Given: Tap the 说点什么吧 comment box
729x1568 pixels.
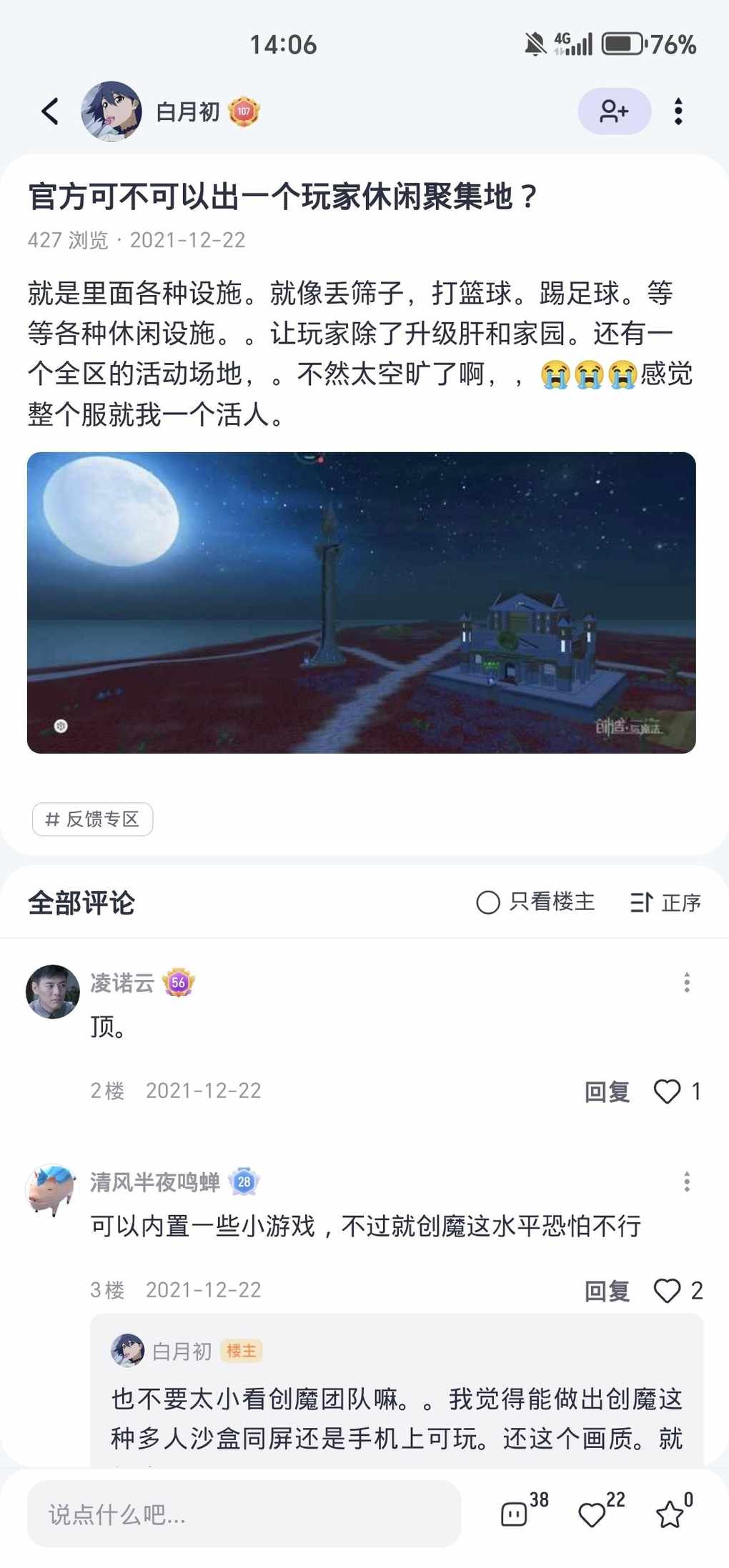Looking at the screenshot, I should point(244,1514).
